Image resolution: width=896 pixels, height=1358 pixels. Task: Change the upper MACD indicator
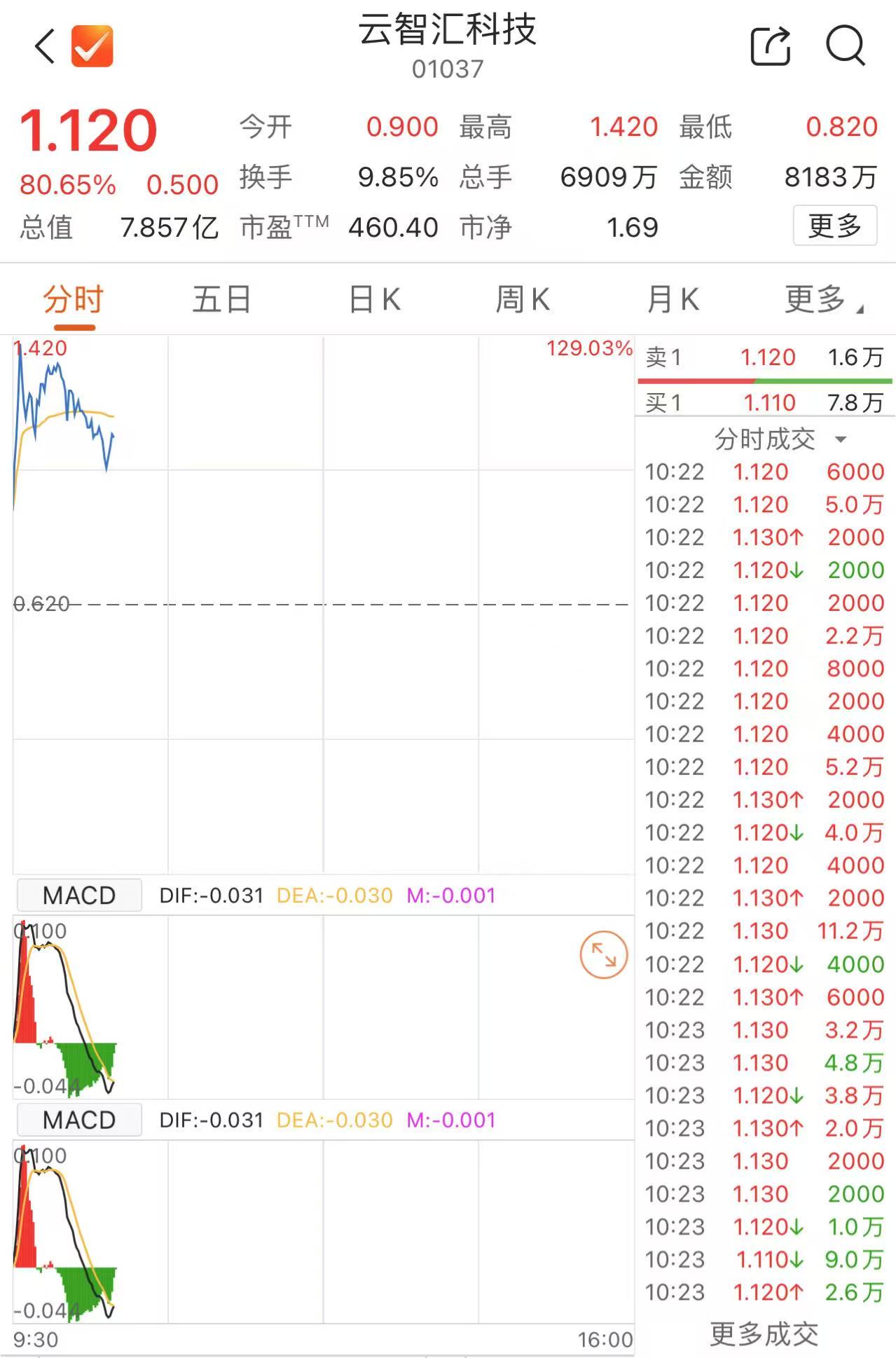[x=78, y=896]
